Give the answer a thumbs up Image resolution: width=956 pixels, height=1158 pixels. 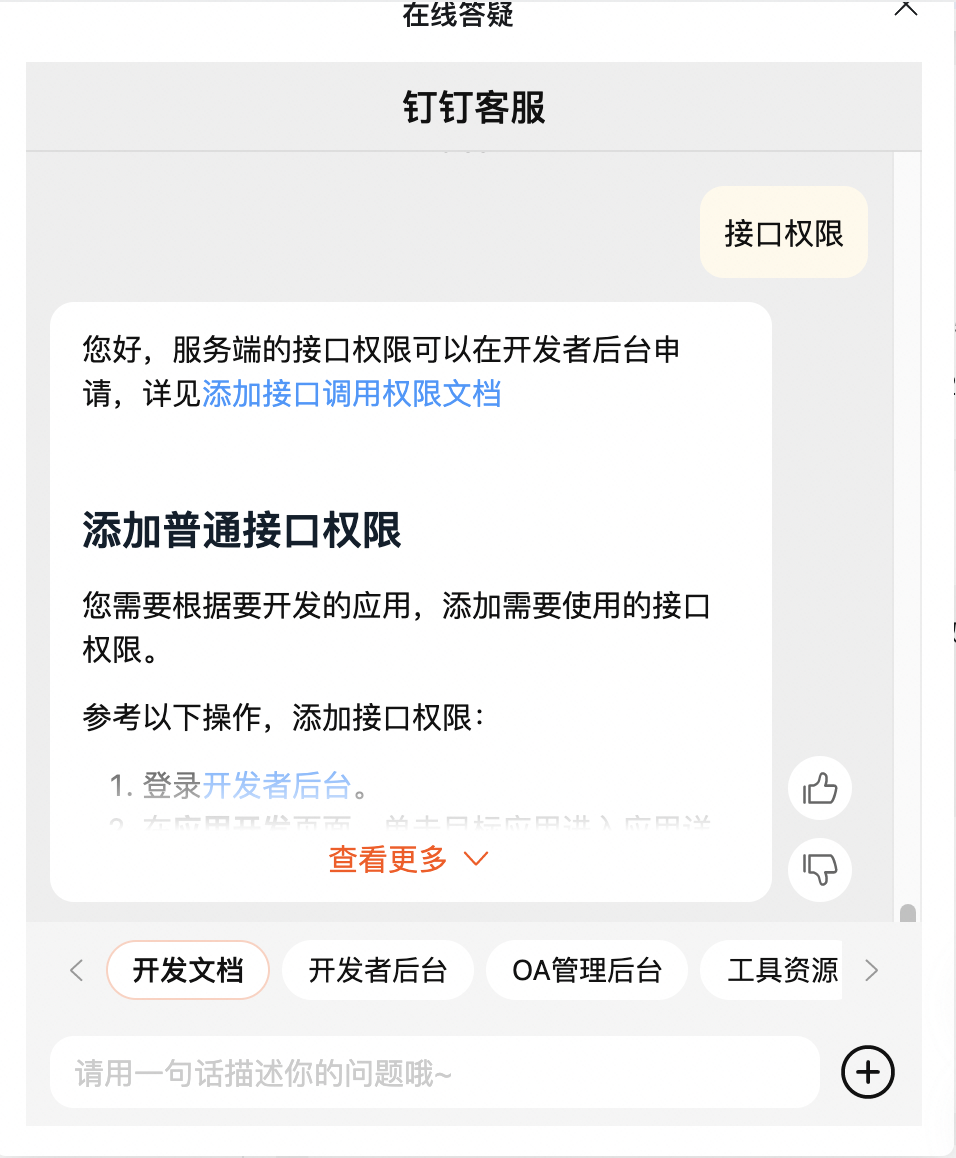coord(820,789)
